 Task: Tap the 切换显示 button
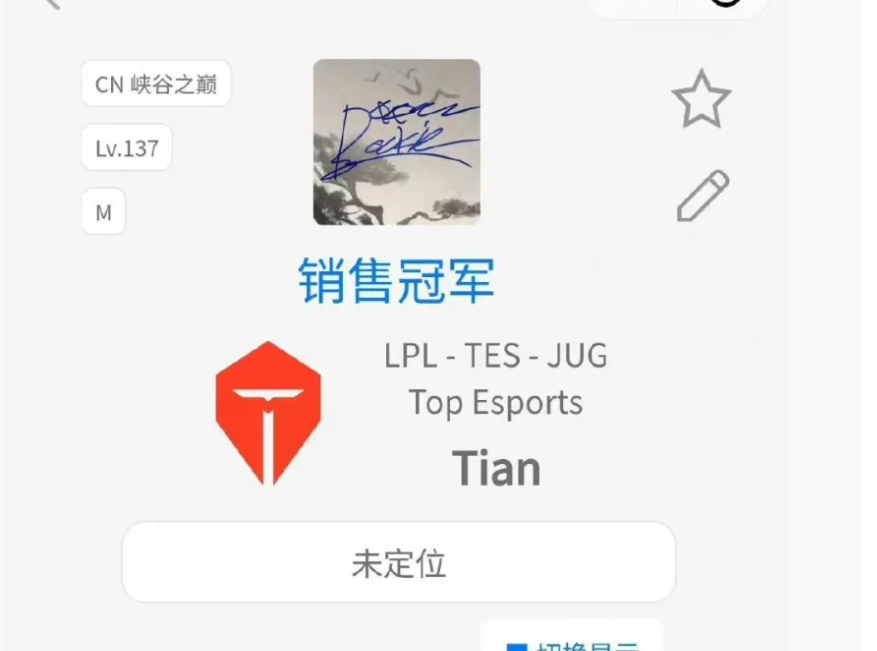tap(572, 640)
